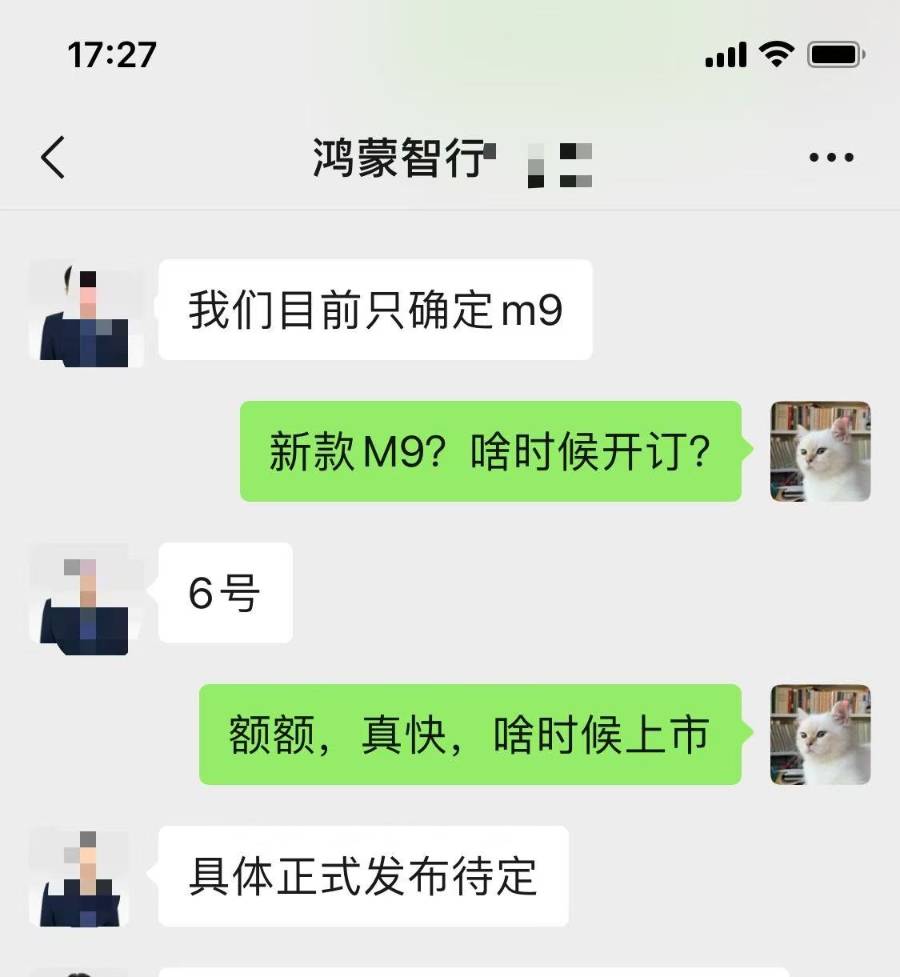Go back from the 鸿蒙智行 chat
This screenshot has width=900, height=977.
coord(53,158)
